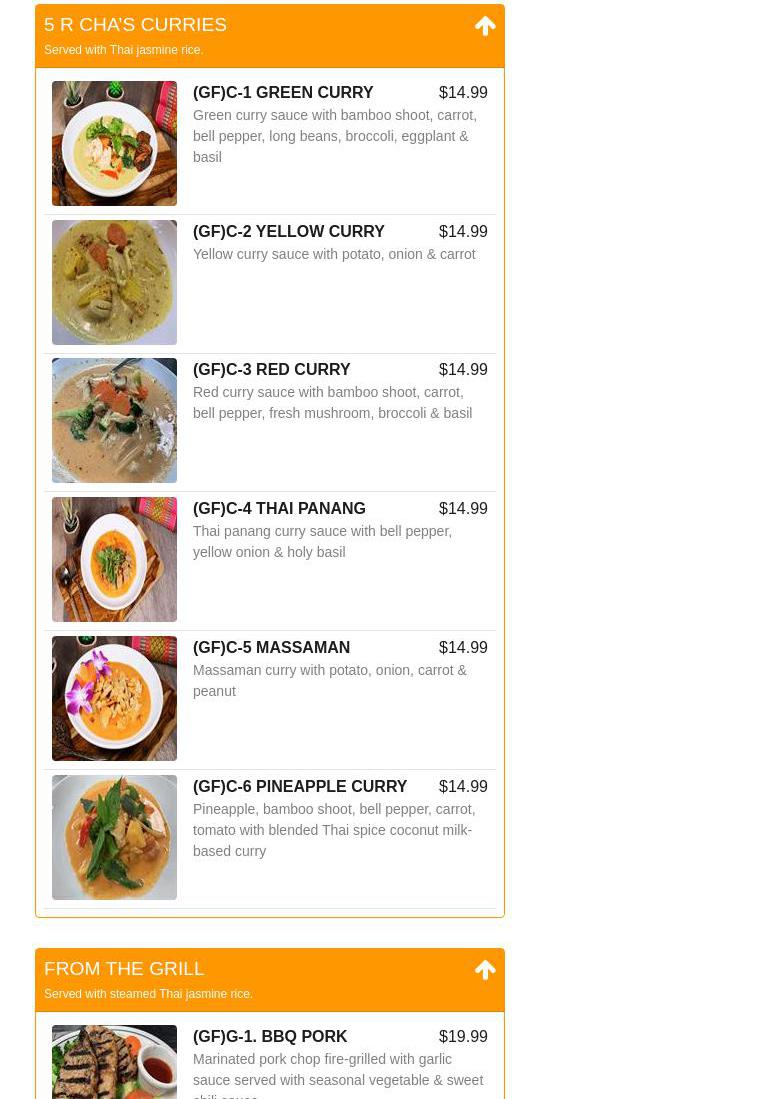
Task: Open the (GF)C-1 Green Curry item
Action: (x=283, y=93)
